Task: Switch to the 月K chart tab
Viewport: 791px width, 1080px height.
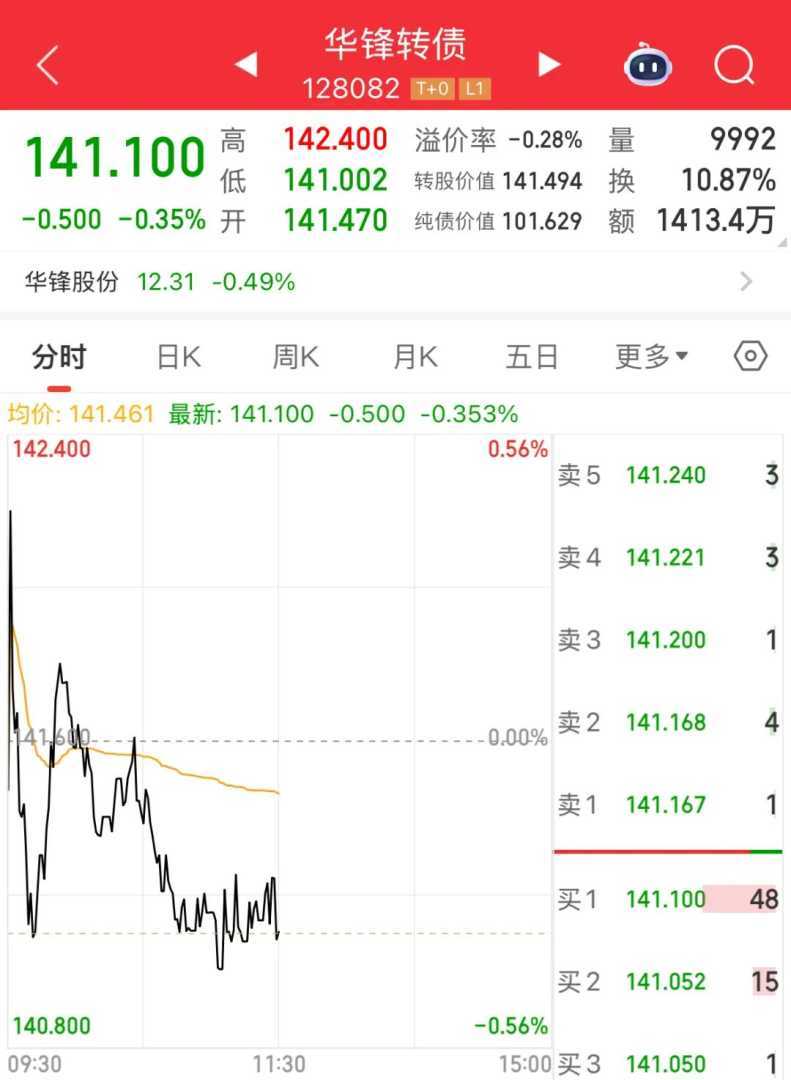Action: (415, 357)
